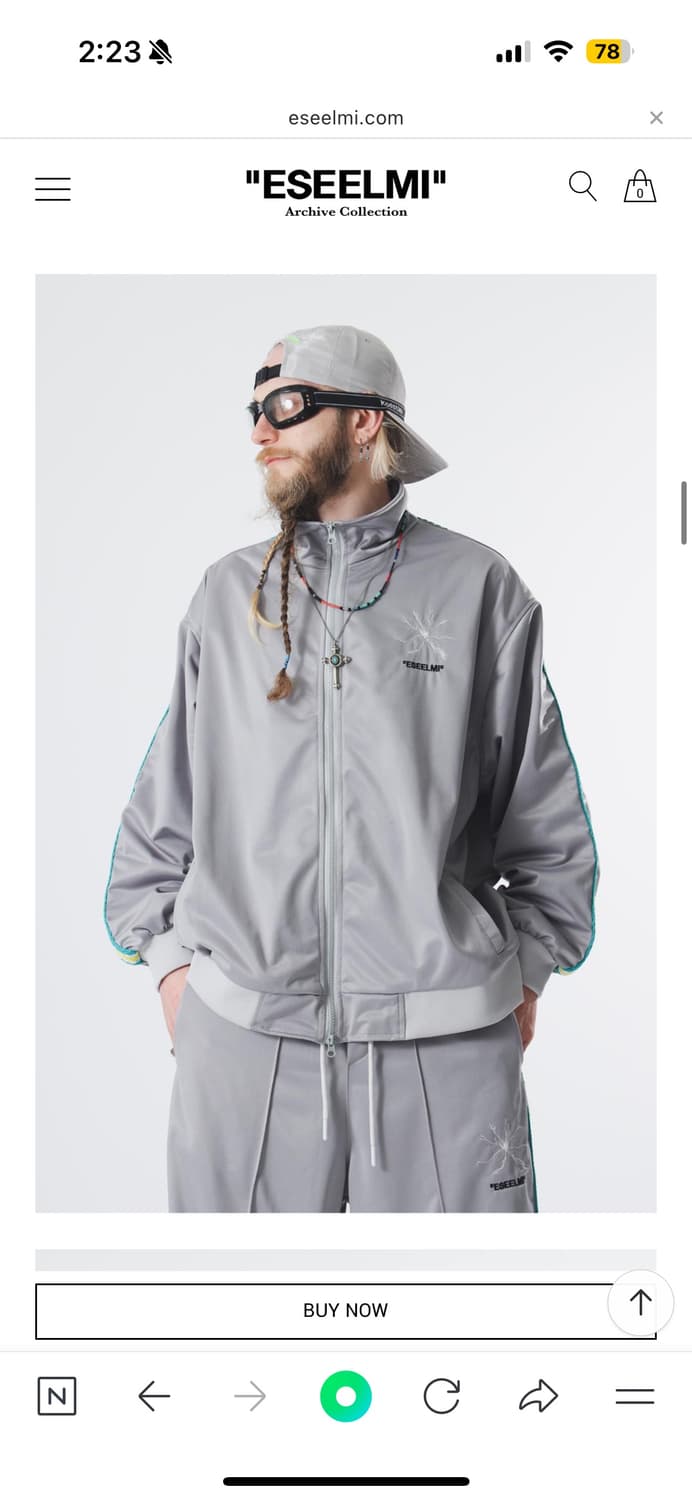Reload the current page
This screenshot has width=692, height=1500.
[x=441, y=1396]
